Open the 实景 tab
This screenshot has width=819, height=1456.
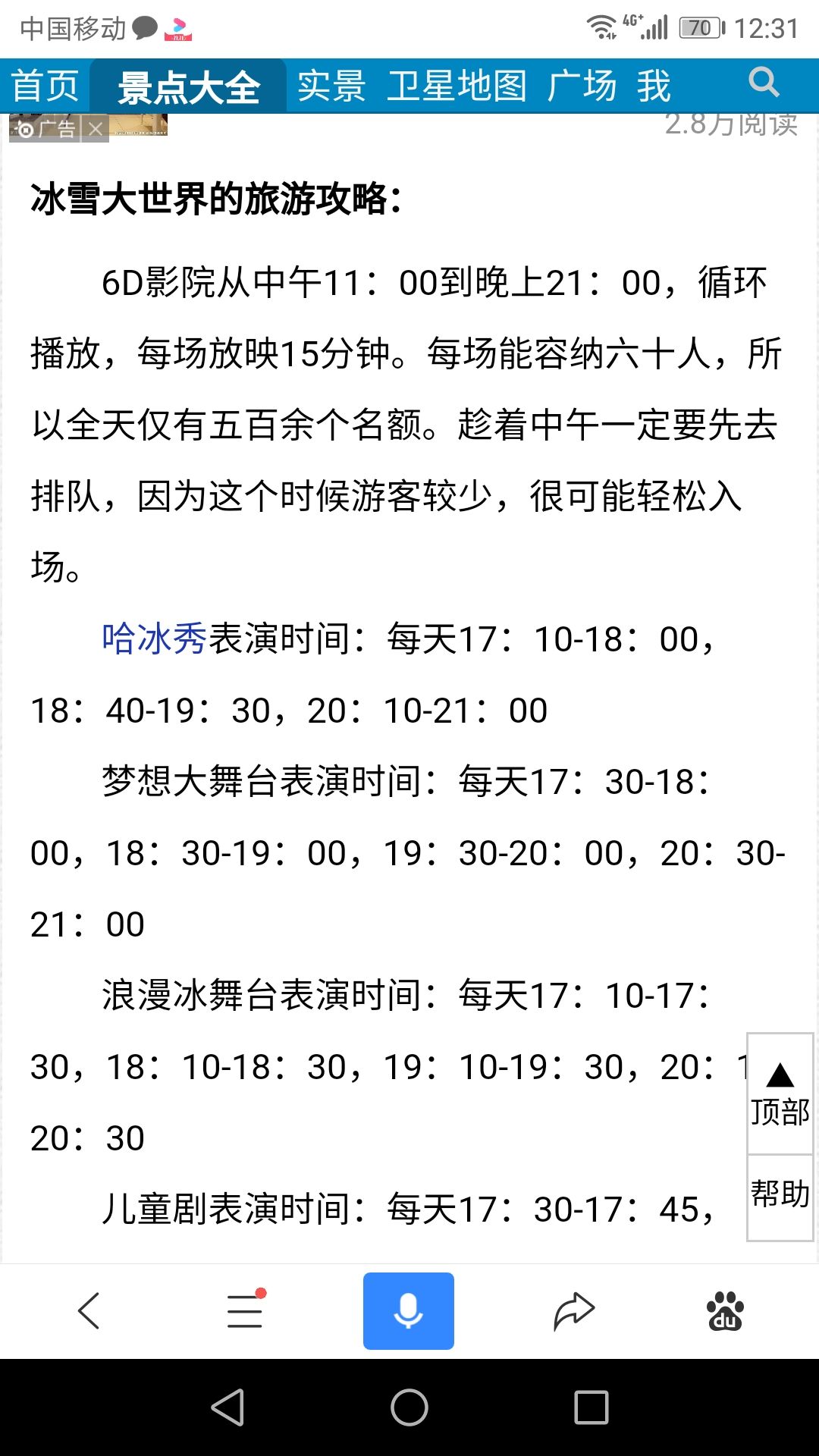(331, 86)
